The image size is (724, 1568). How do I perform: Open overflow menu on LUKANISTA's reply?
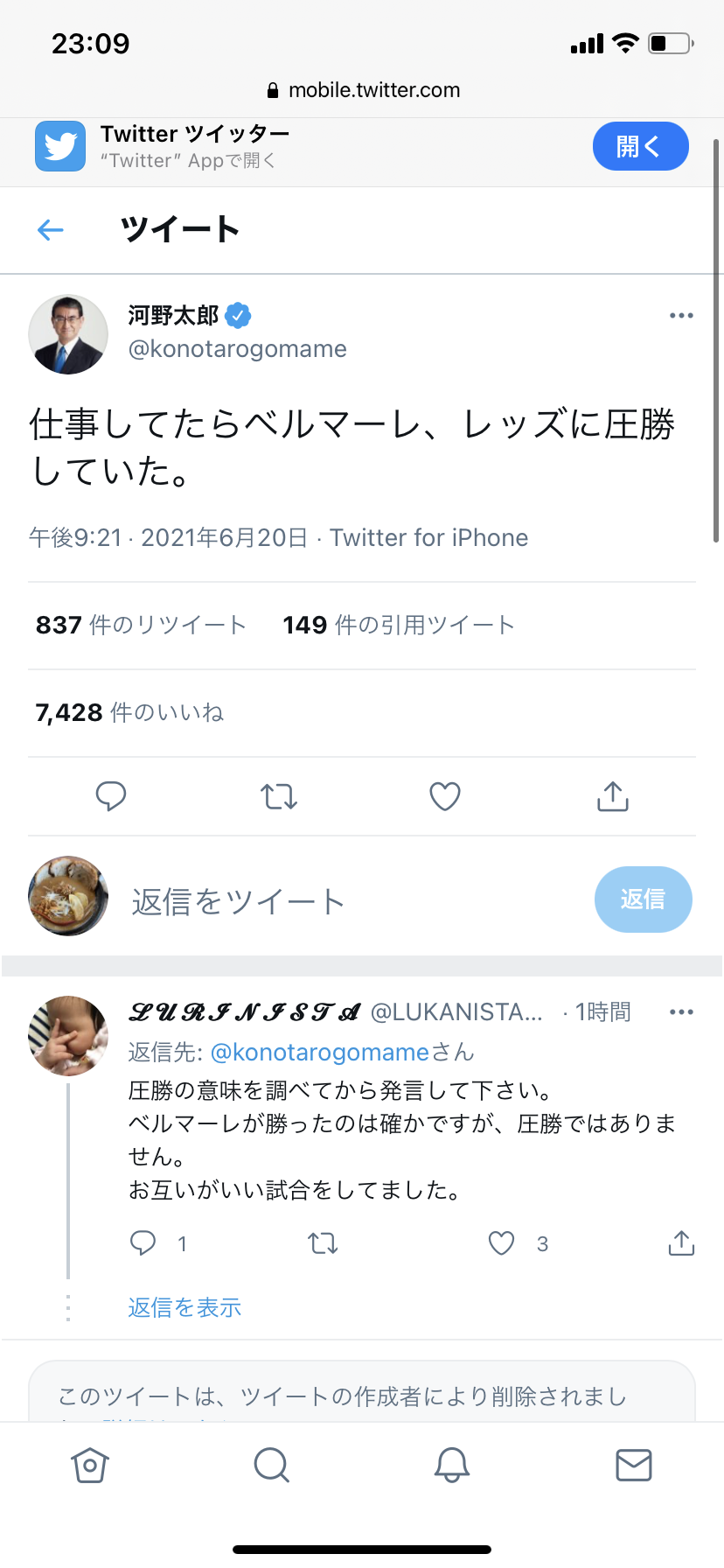point(680,1012)
